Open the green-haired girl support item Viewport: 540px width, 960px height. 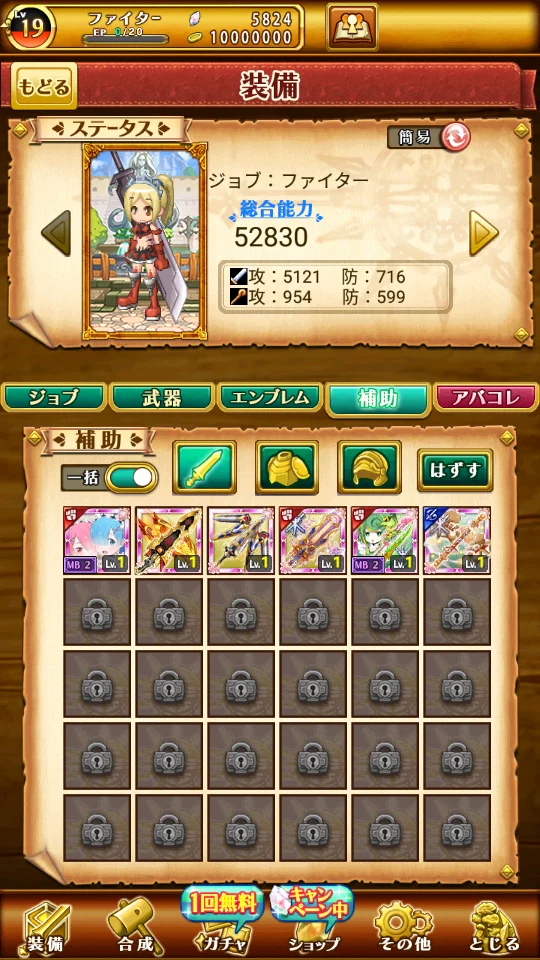click(x=385, y=540)
